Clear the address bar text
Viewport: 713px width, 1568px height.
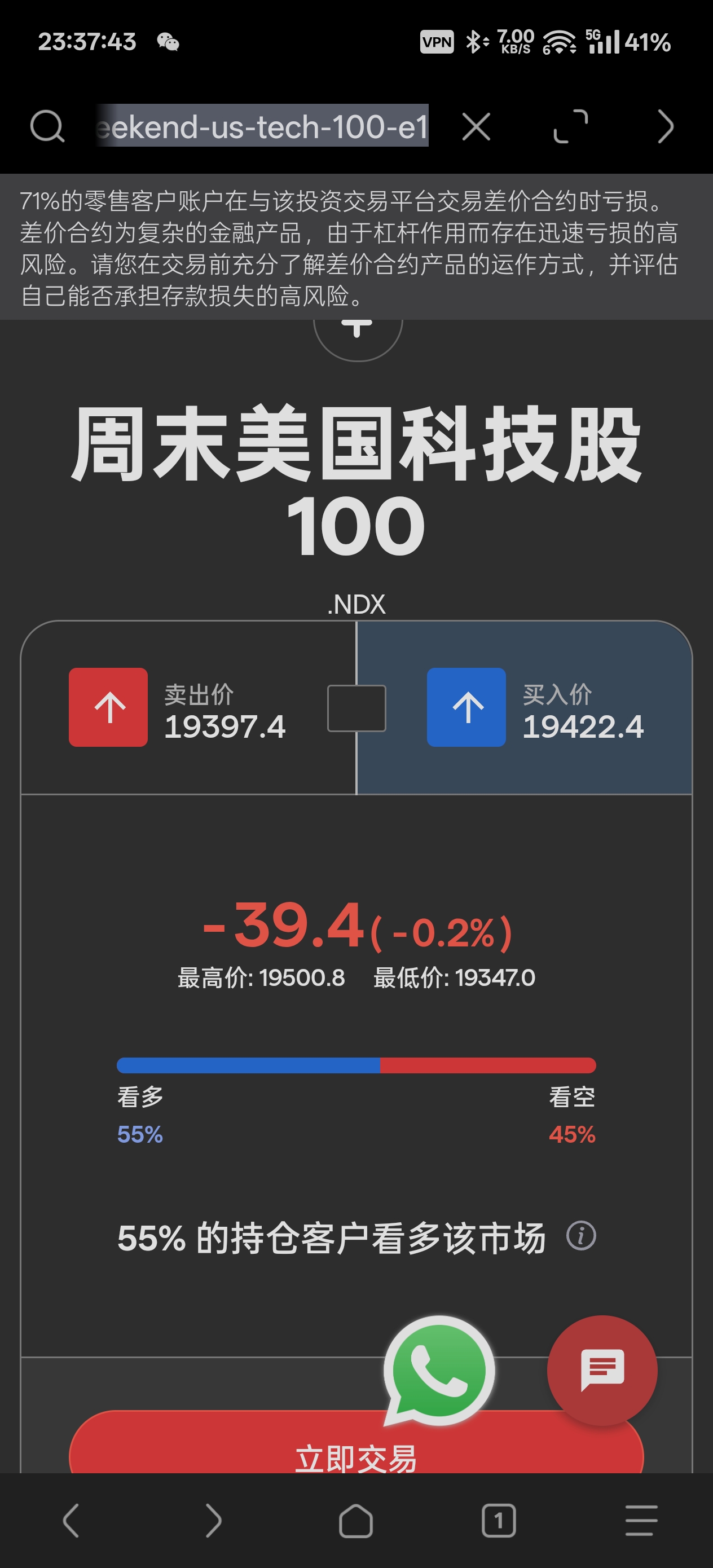coord(476,127)
